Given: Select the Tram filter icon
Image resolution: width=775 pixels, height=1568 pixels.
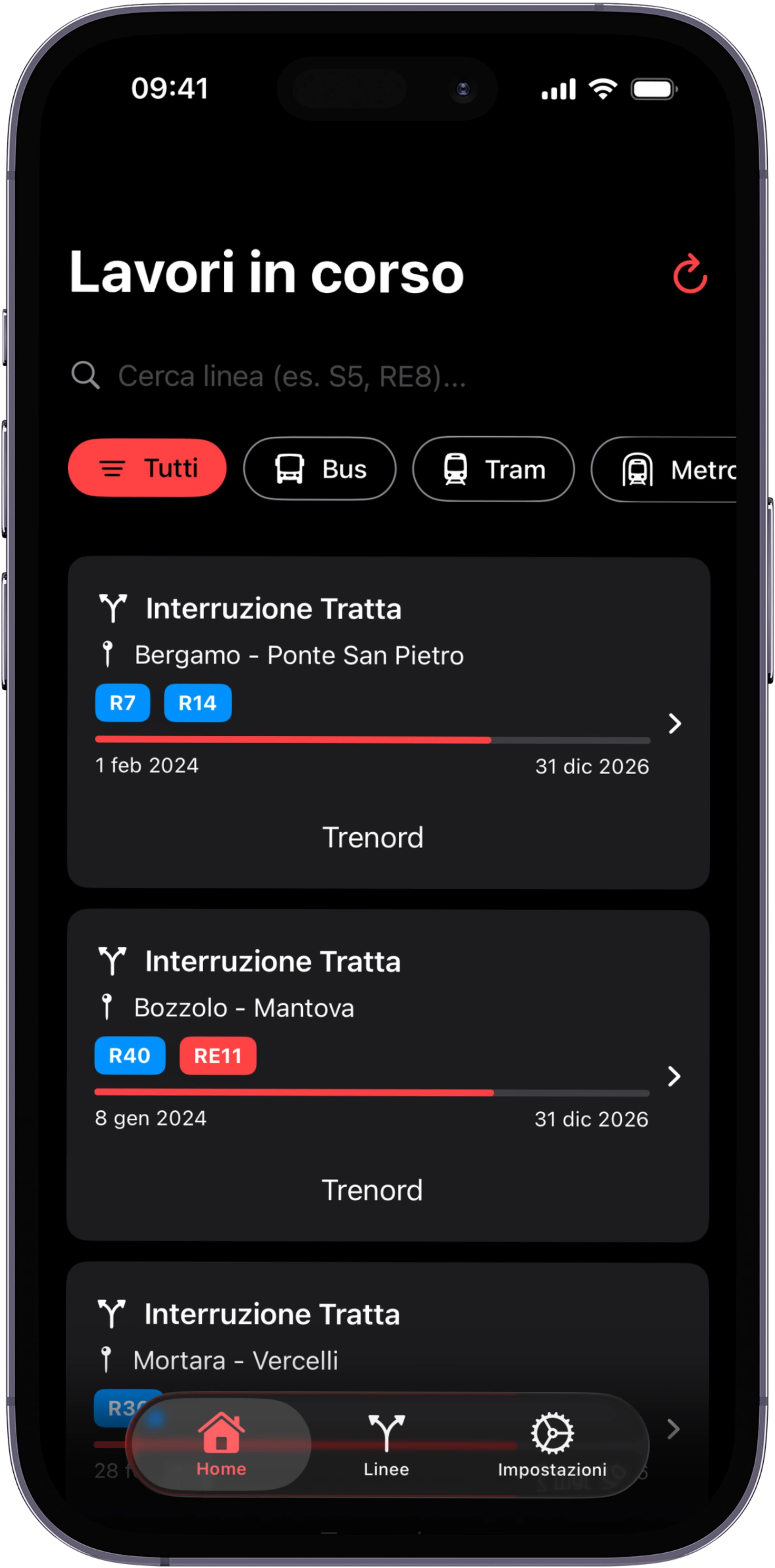Looking at the screenshot, I should (x=457, y=469).
